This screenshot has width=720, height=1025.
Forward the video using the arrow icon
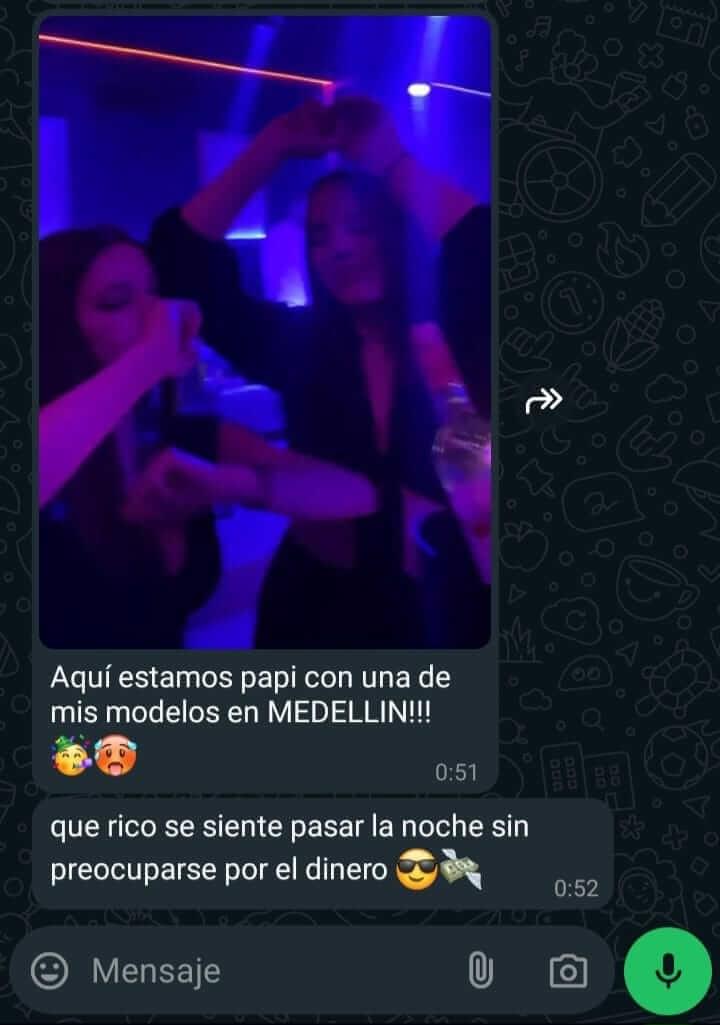coord(544,401)
